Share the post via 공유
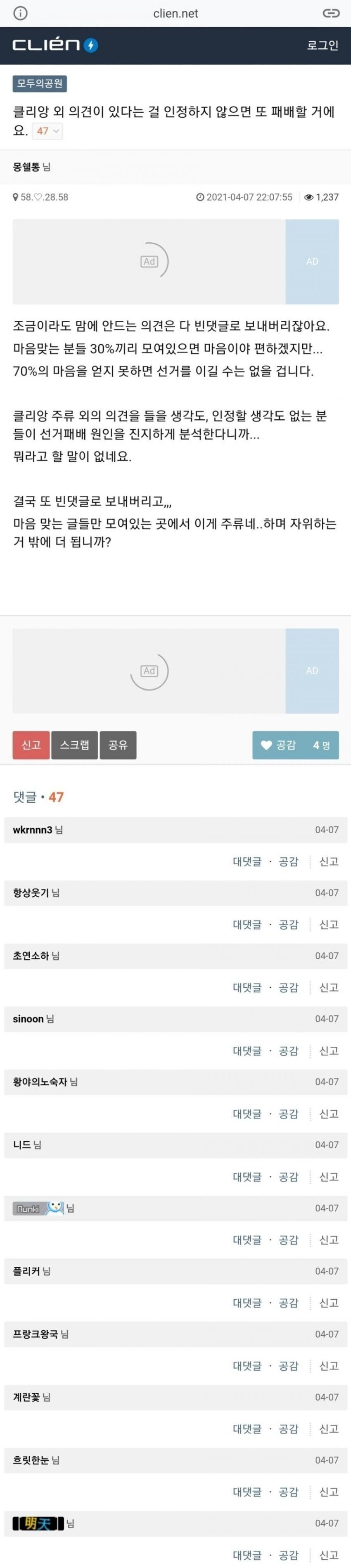Image resolution: width=351 pixels, height=1568 pixels. click(118, 745)
